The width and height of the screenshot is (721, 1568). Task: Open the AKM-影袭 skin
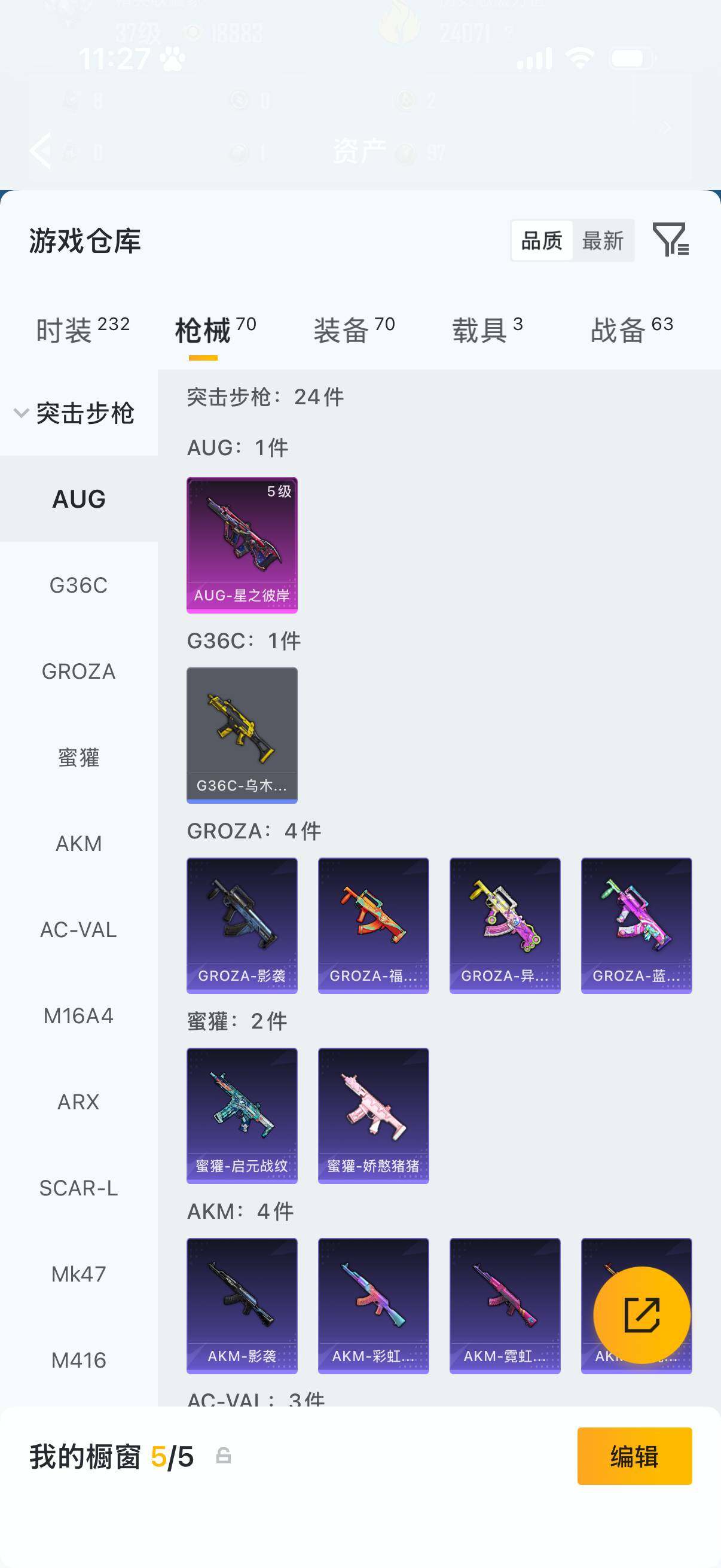[242, 1305]
